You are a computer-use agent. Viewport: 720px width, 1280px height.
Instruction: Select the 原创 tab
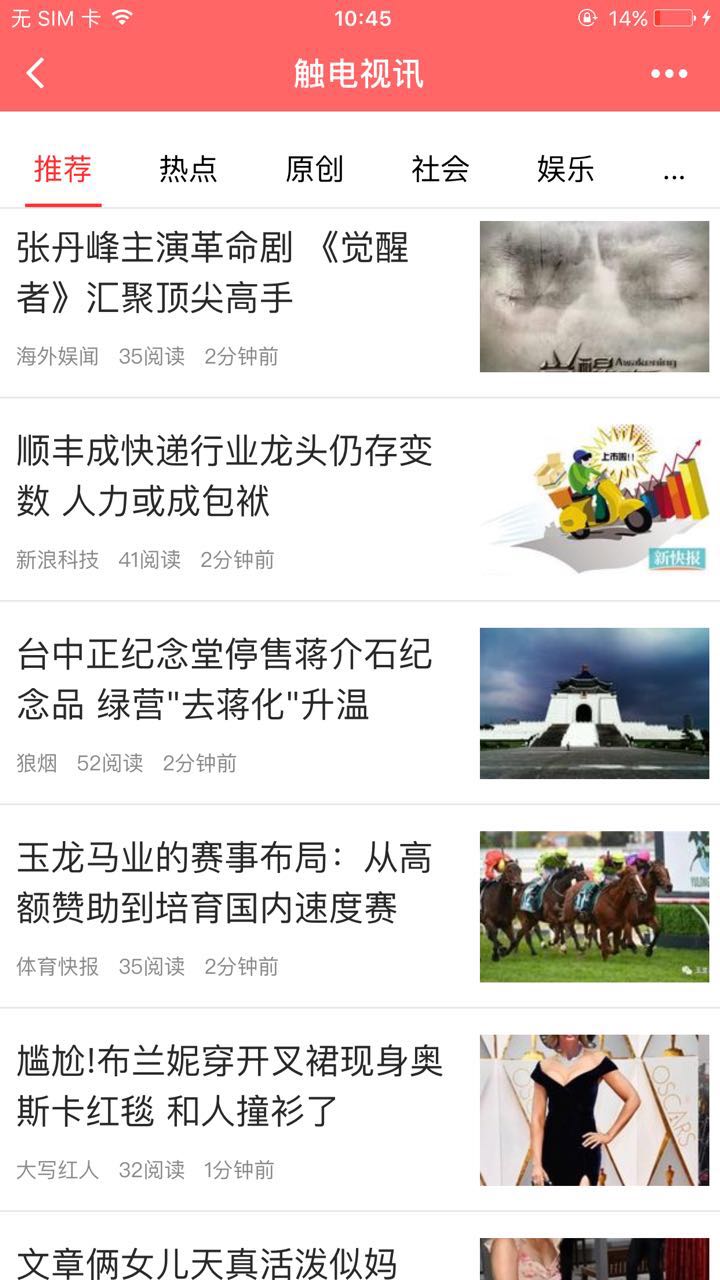coord(314,169)
